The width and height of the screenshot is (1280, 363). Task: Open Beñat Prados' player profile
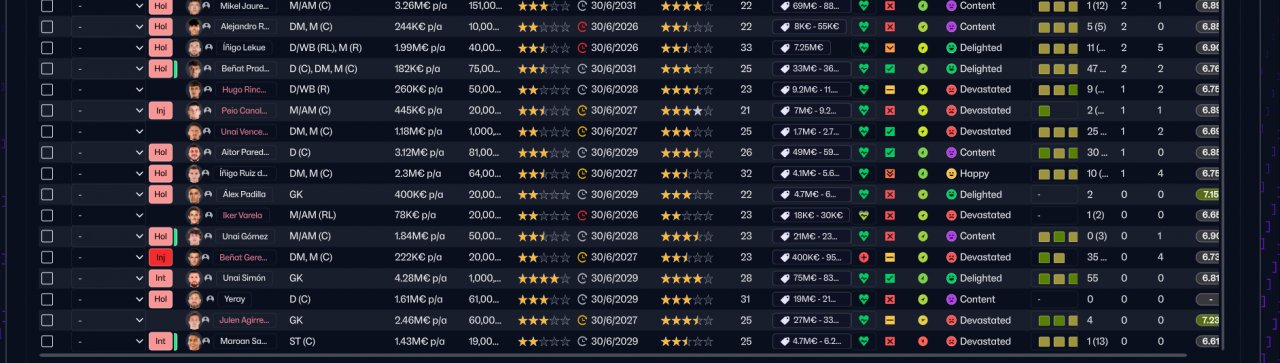pyautogui.click(x=243, y=69)
